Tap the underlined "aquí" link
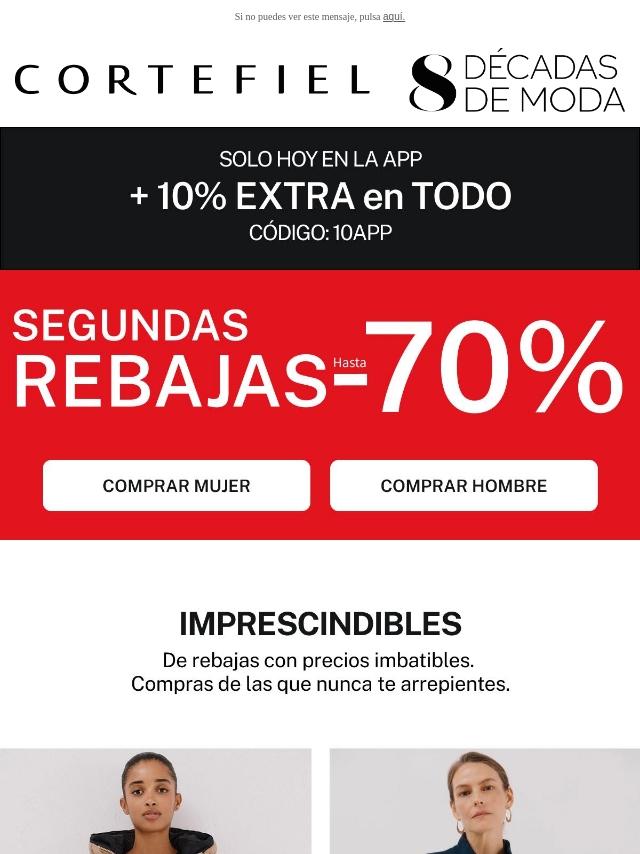The image size is (640, 854). pos(393,17)
